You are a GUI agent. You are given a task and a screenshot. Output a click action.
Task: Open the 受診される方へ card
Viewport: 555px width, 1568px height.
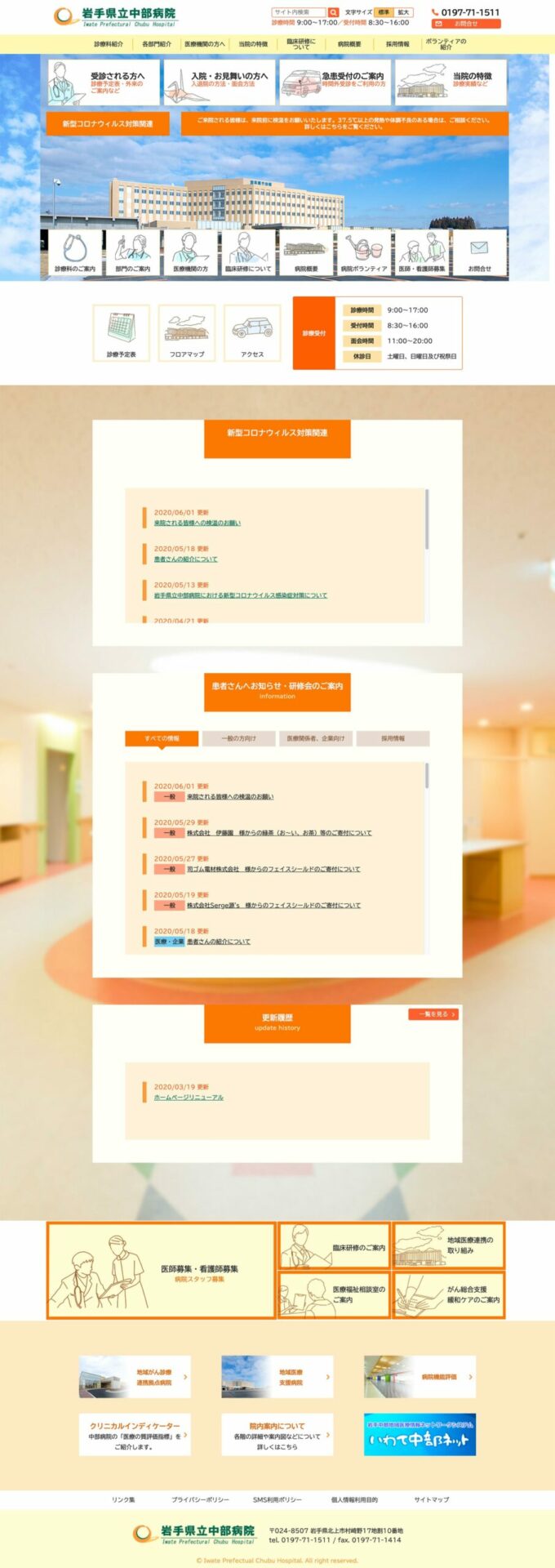(104, 82)
